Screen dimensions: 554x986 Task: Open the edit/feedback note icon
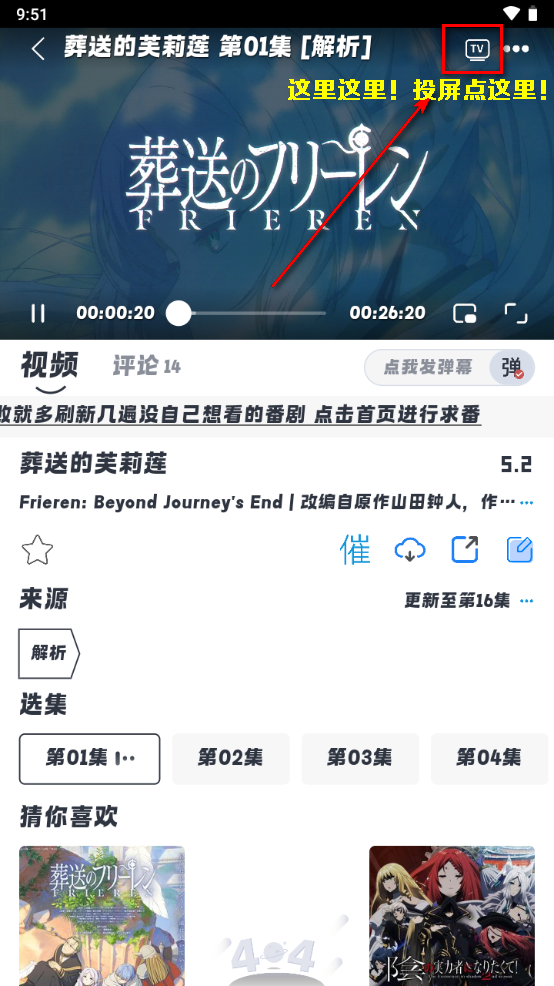coord(520,550)
